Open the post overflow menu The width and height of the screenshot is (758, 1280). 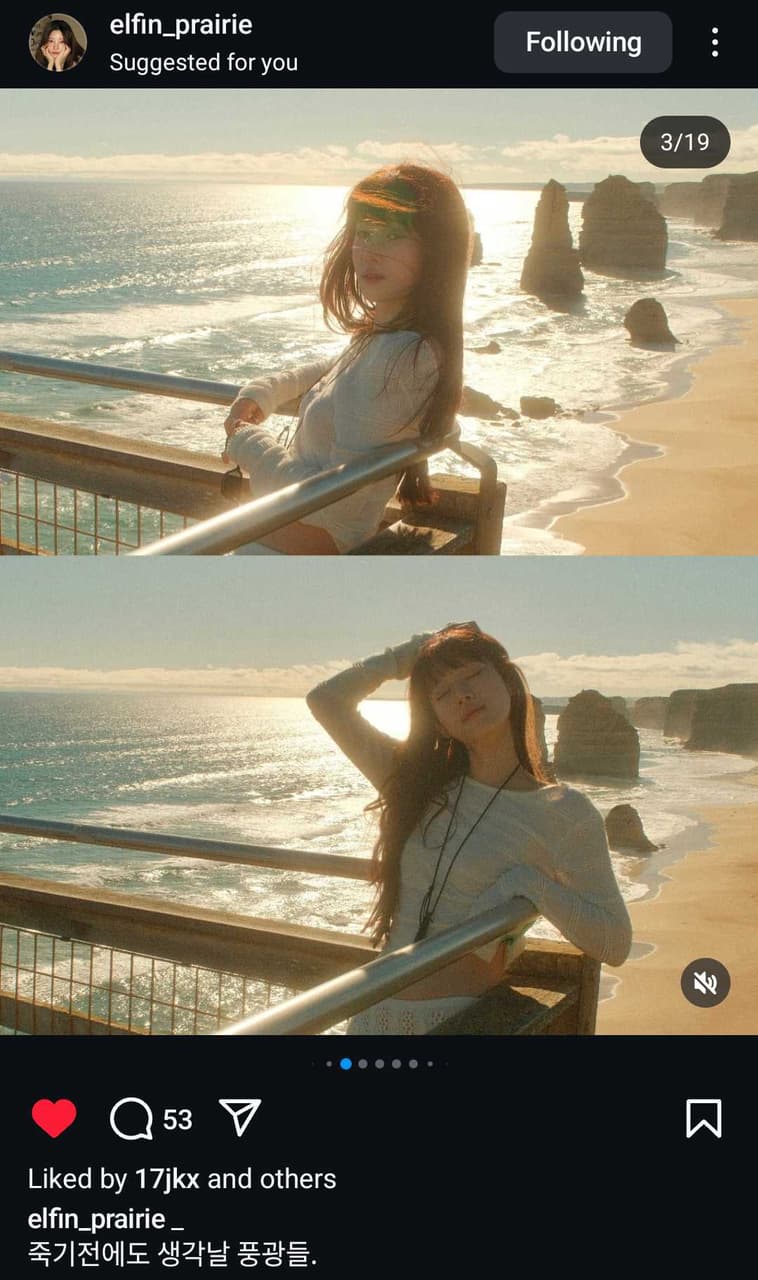pyautogui.click(x=714, y=42)
